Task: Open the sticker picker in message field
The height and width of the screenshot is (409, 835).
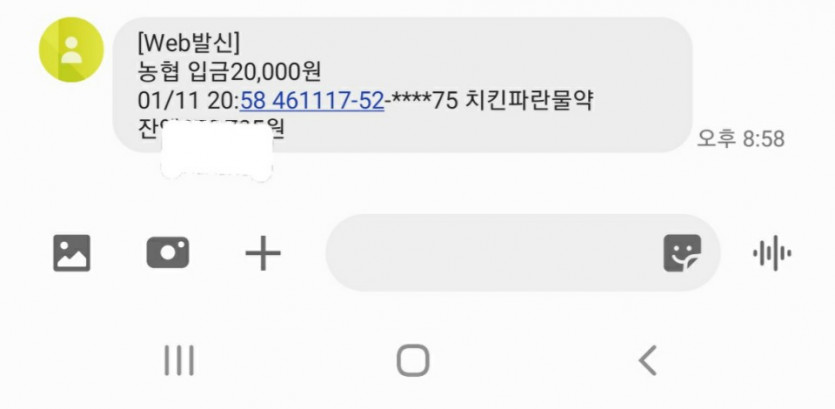Action: click(x=682, y=253)
